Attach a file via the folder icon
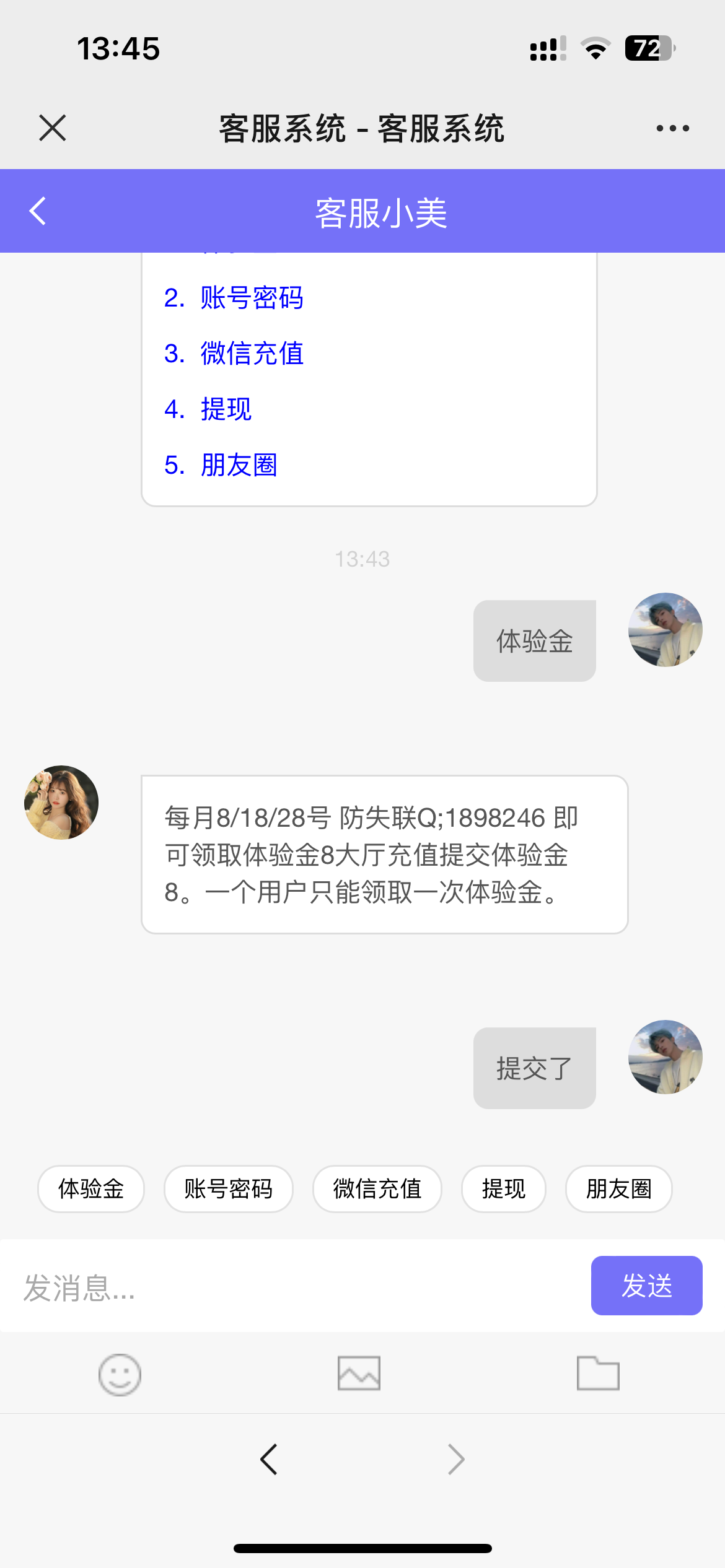The width and height of the screenshot is (725, 1568). coord(598,1373)
